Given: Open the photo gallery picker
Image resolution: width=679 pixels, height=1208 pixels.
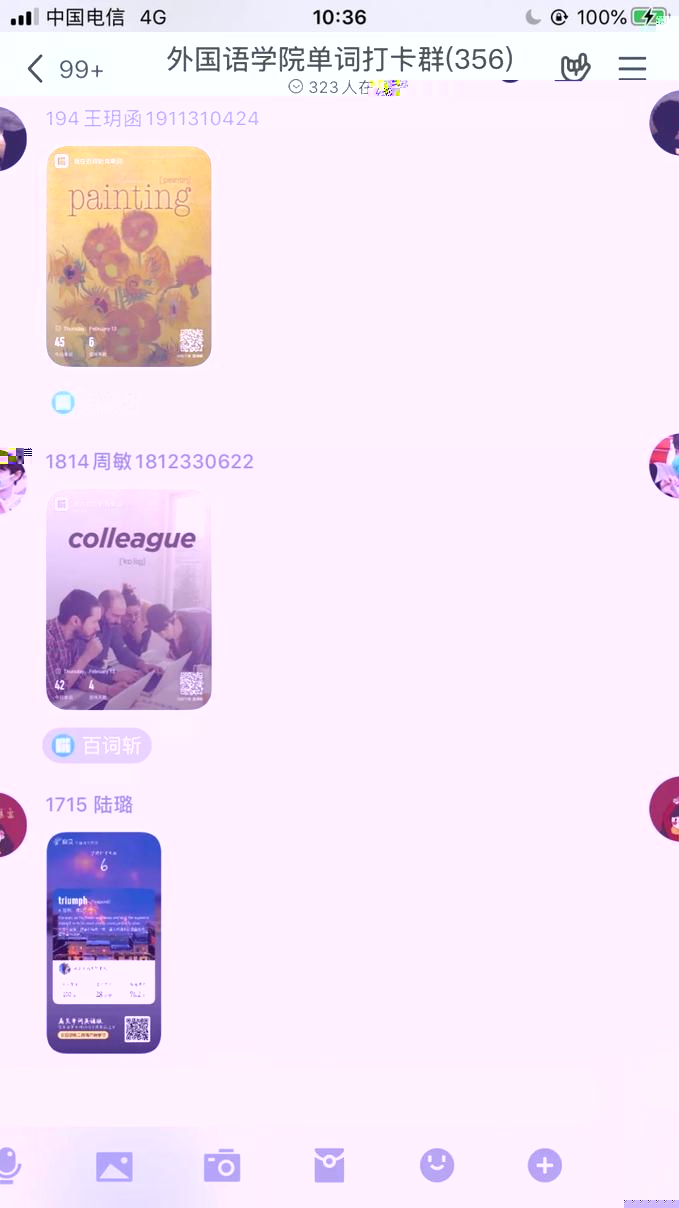Looking at the screenshot, I should point(114,1166).
